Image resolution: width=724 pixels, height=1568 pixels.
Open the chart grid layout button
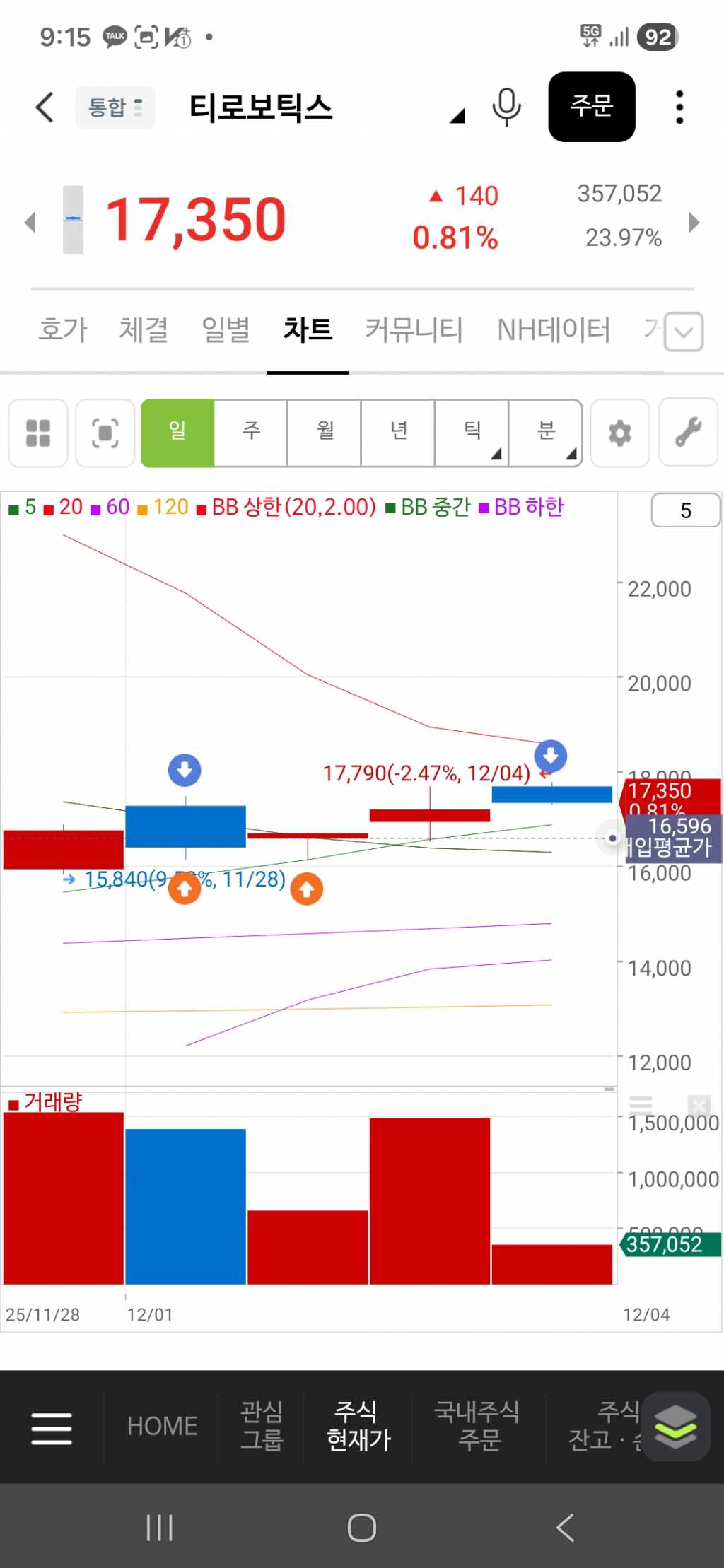[38, 433]
